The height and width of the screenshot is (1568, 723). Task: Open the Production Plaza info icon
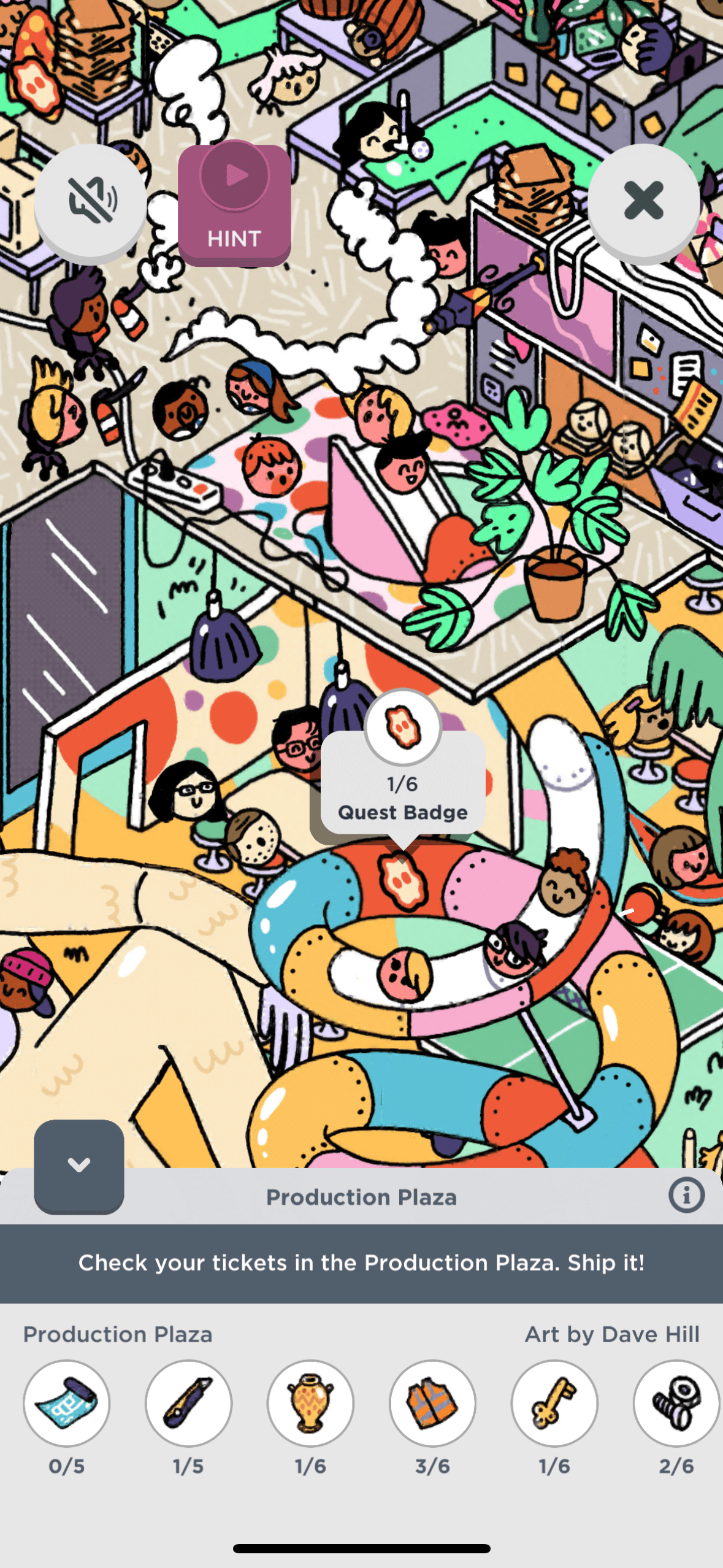click(686, 1195)
